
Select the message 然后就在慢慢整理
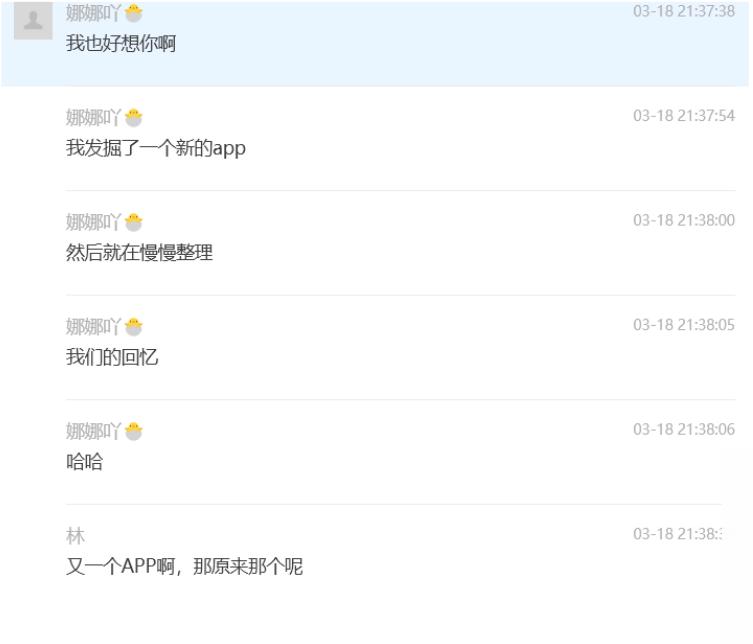pyautogui.click(x=139, y=253)
